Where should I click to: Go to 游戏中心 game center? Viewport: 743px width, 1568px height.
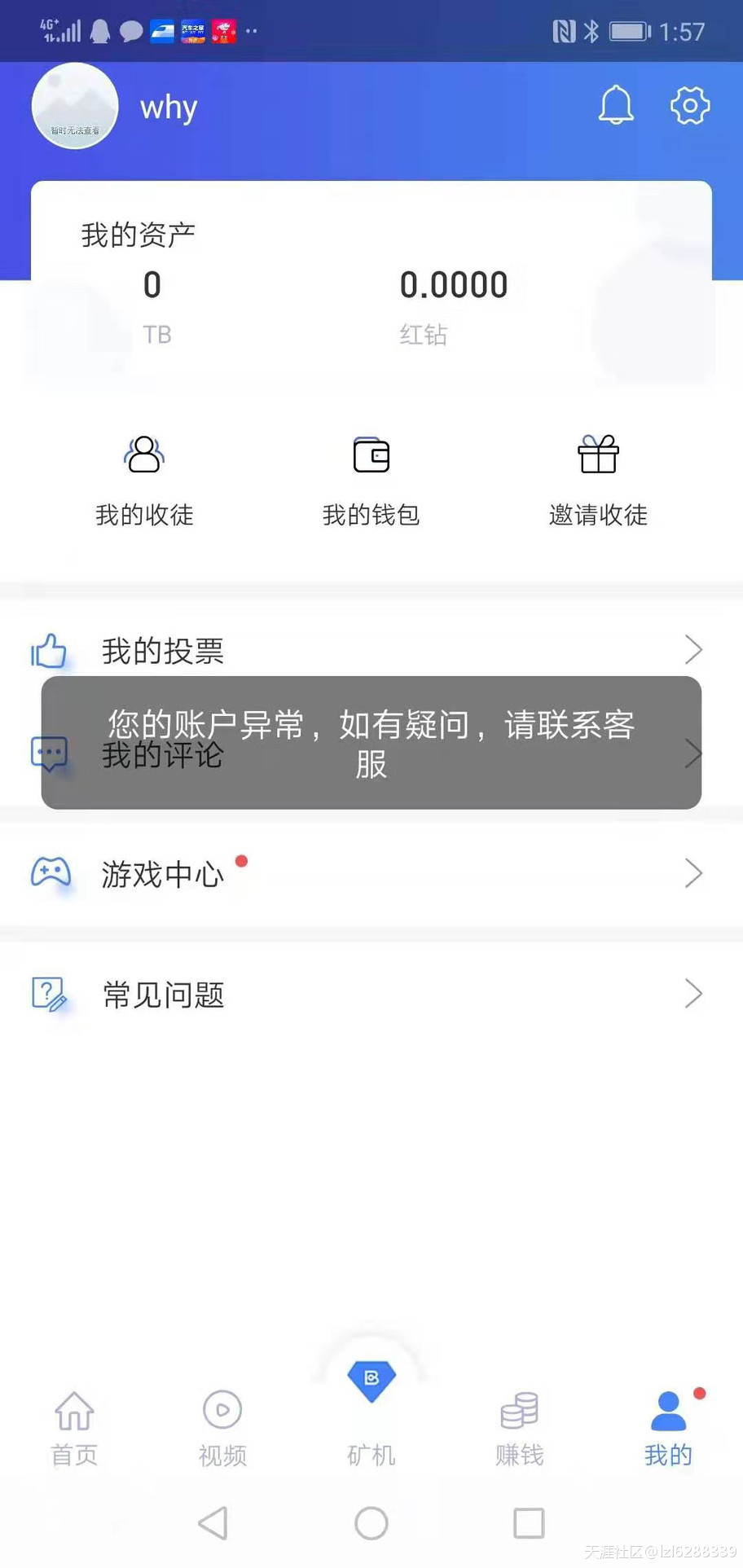point(367,873)
